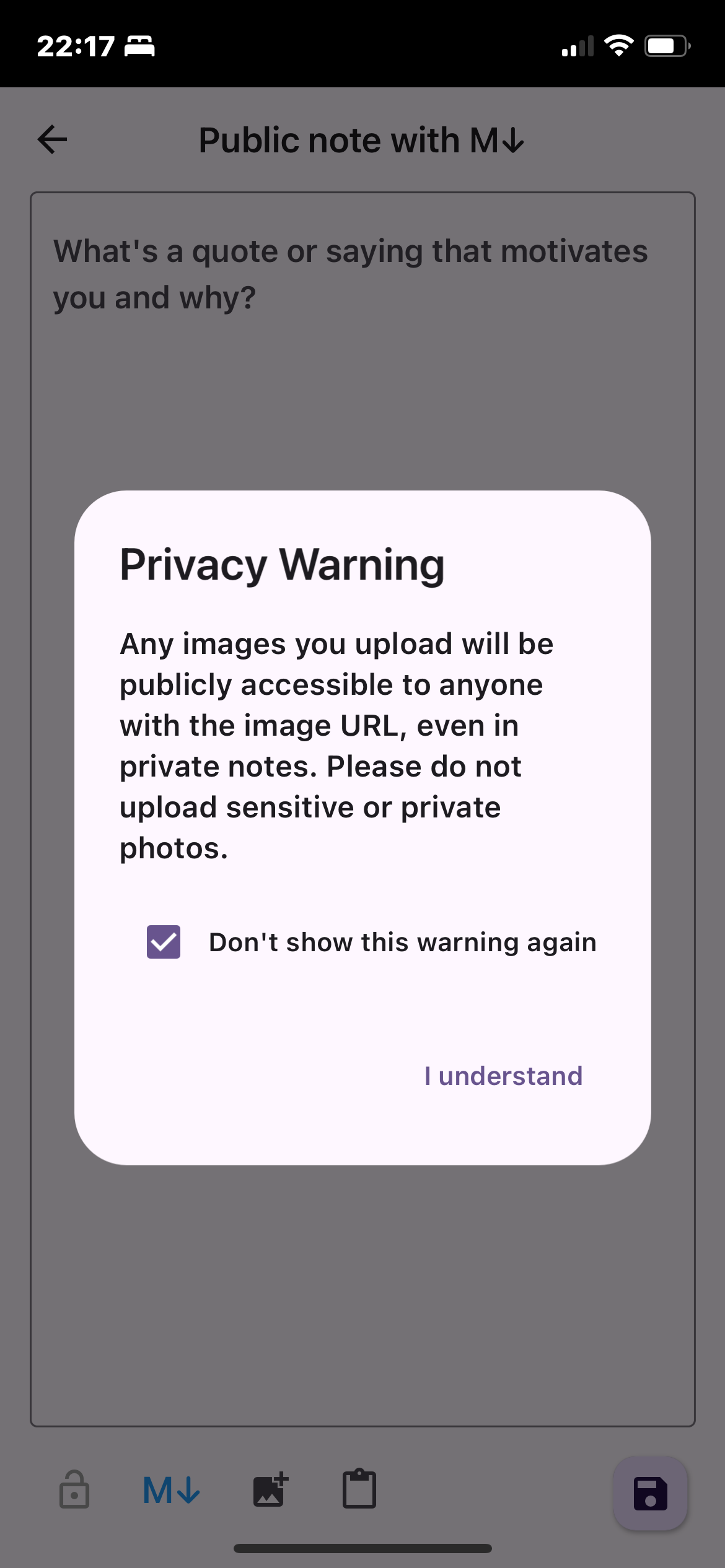Viewport: 725px width, 1568px height.
Task: Go back using the arrow icon
Action: click(53, 139)
